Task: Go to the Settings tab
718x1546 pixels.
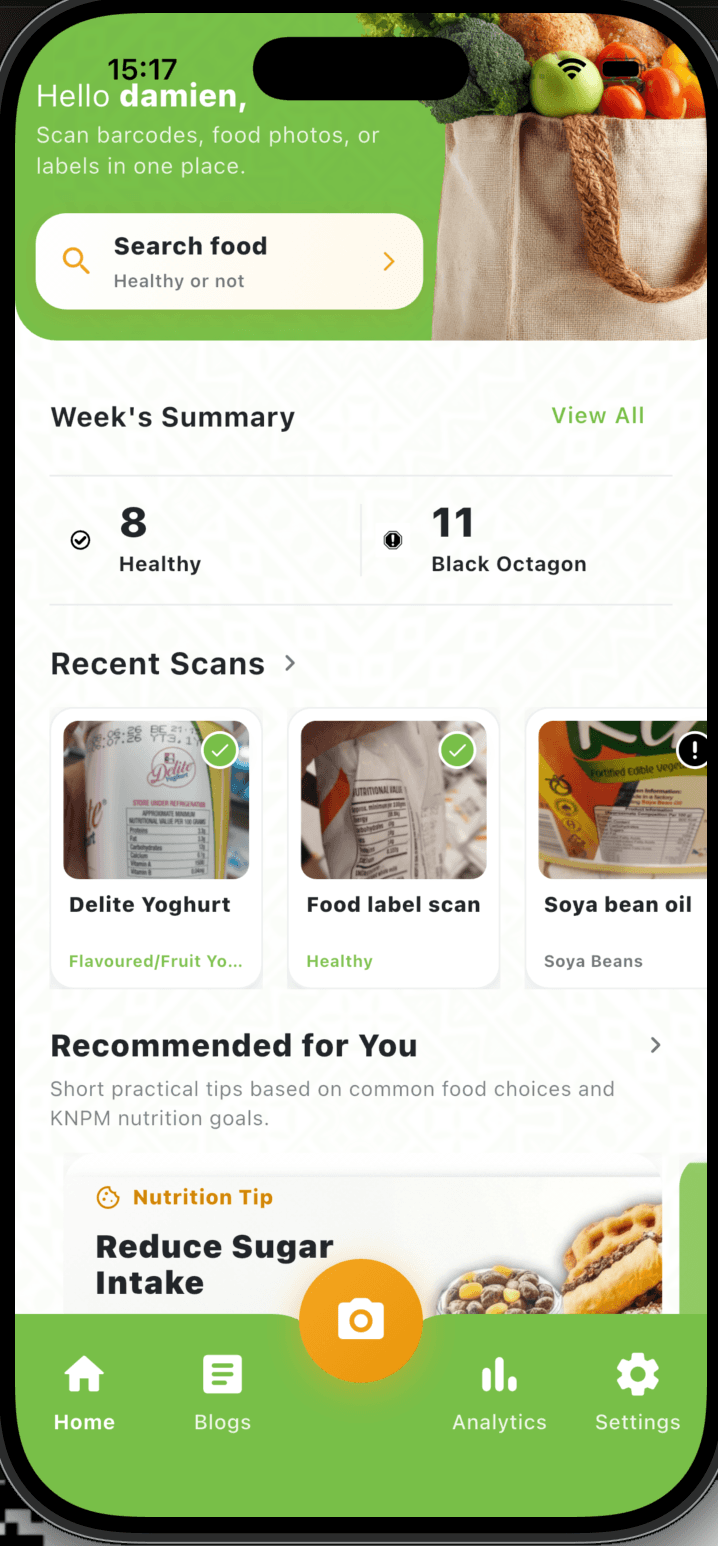Action: (637, 1394)
